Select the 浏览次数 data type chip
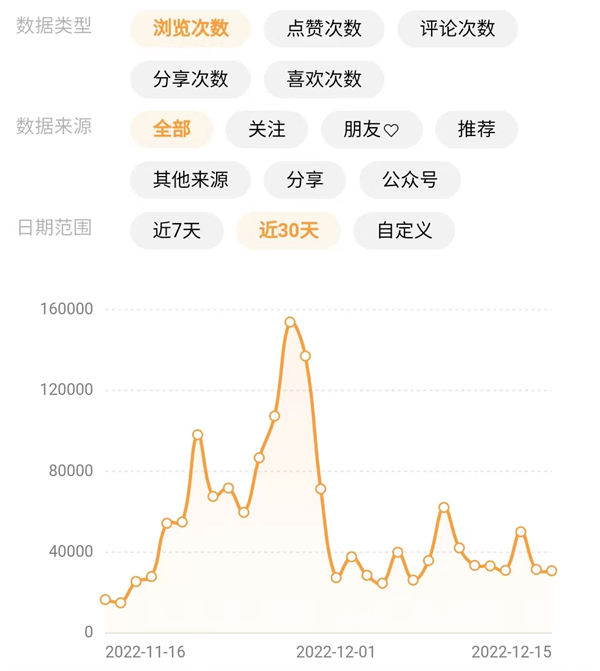Screen dimensions: 600x671 191,28
